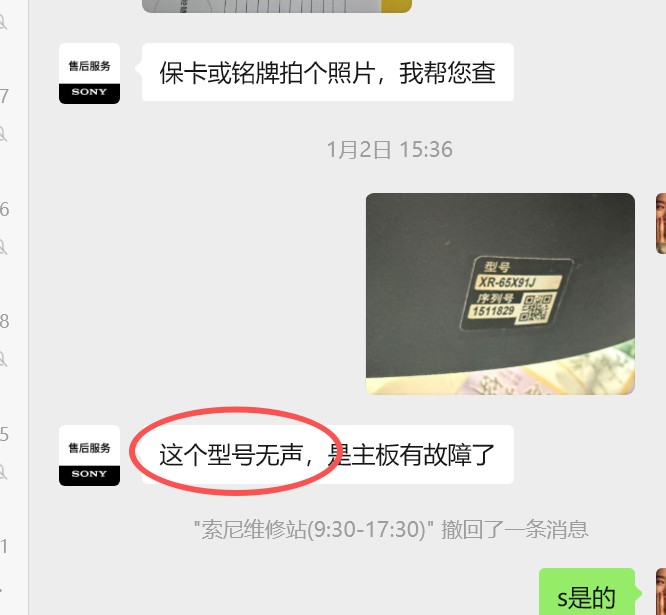
Task: Open Sony avatar beside the 保卡或铭牌 message
Action: (x=89, y=74)
